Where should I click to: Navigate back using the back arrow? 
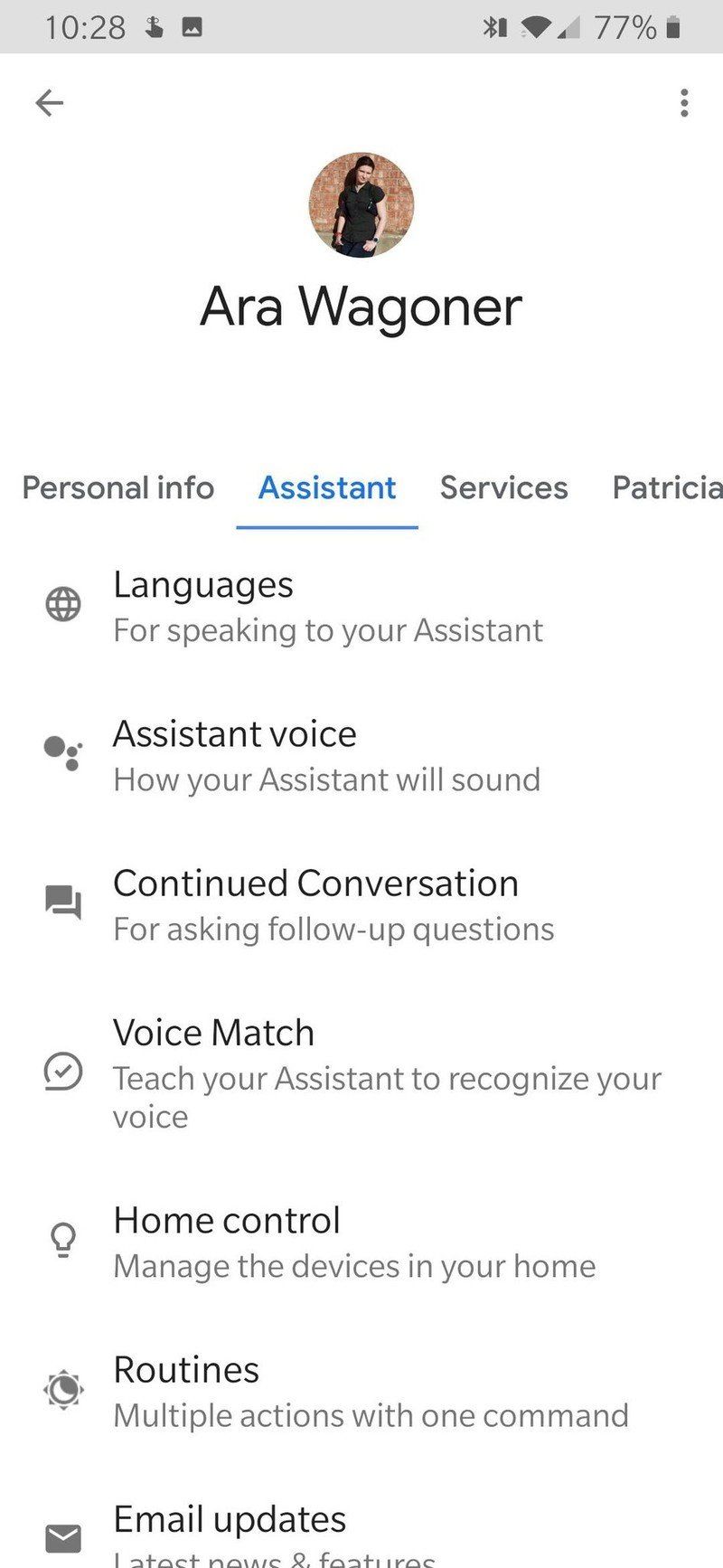(50, 102)
